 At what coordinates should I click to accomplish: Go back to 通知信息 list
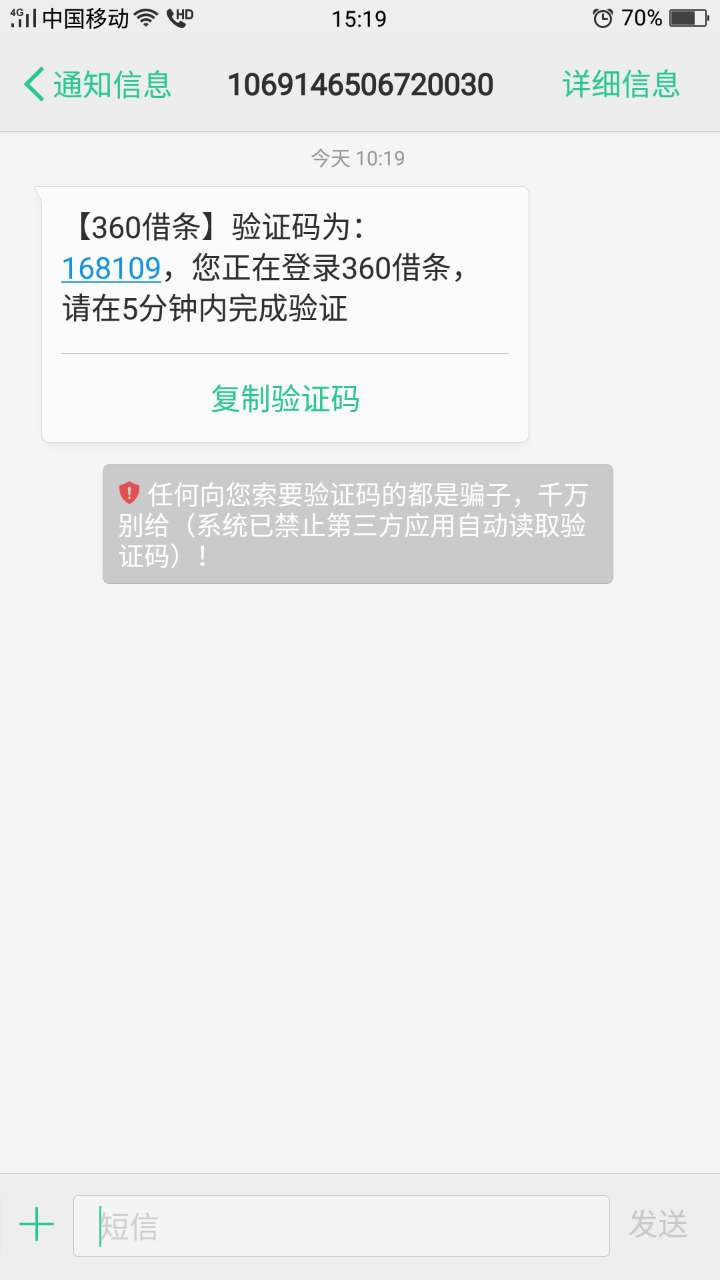pyautogui.click(x=97, y=84)
